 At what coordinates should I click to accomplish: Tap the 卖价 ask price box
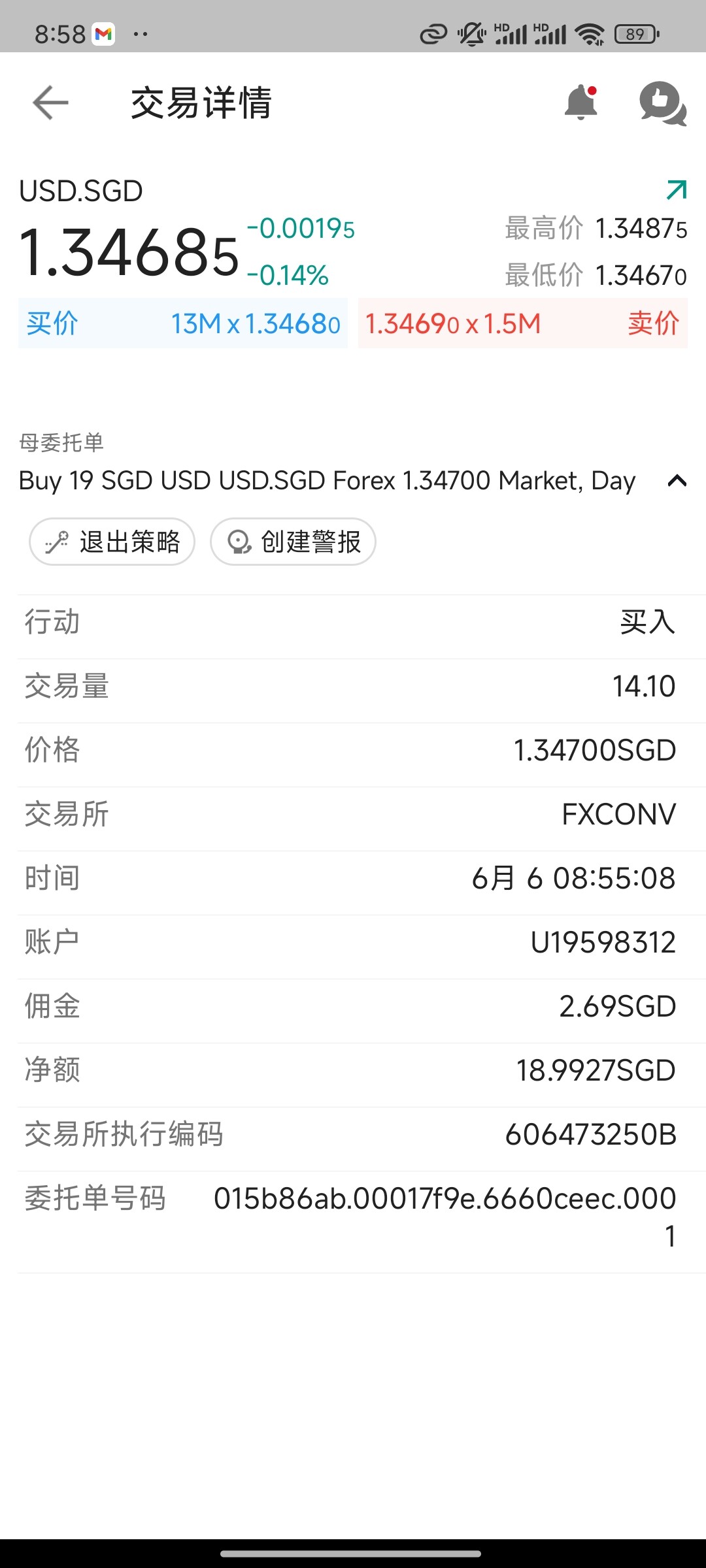click(523, 323)
